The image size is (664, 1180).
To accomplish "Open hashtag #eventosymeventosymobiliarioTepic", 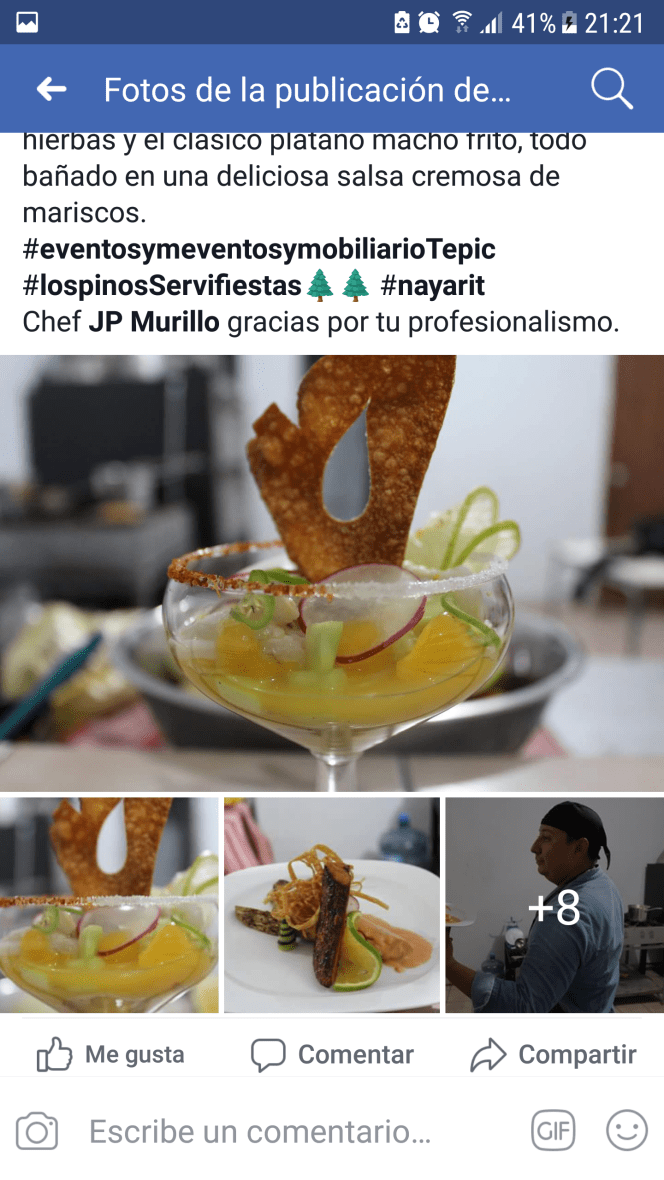I will point(259,249).
